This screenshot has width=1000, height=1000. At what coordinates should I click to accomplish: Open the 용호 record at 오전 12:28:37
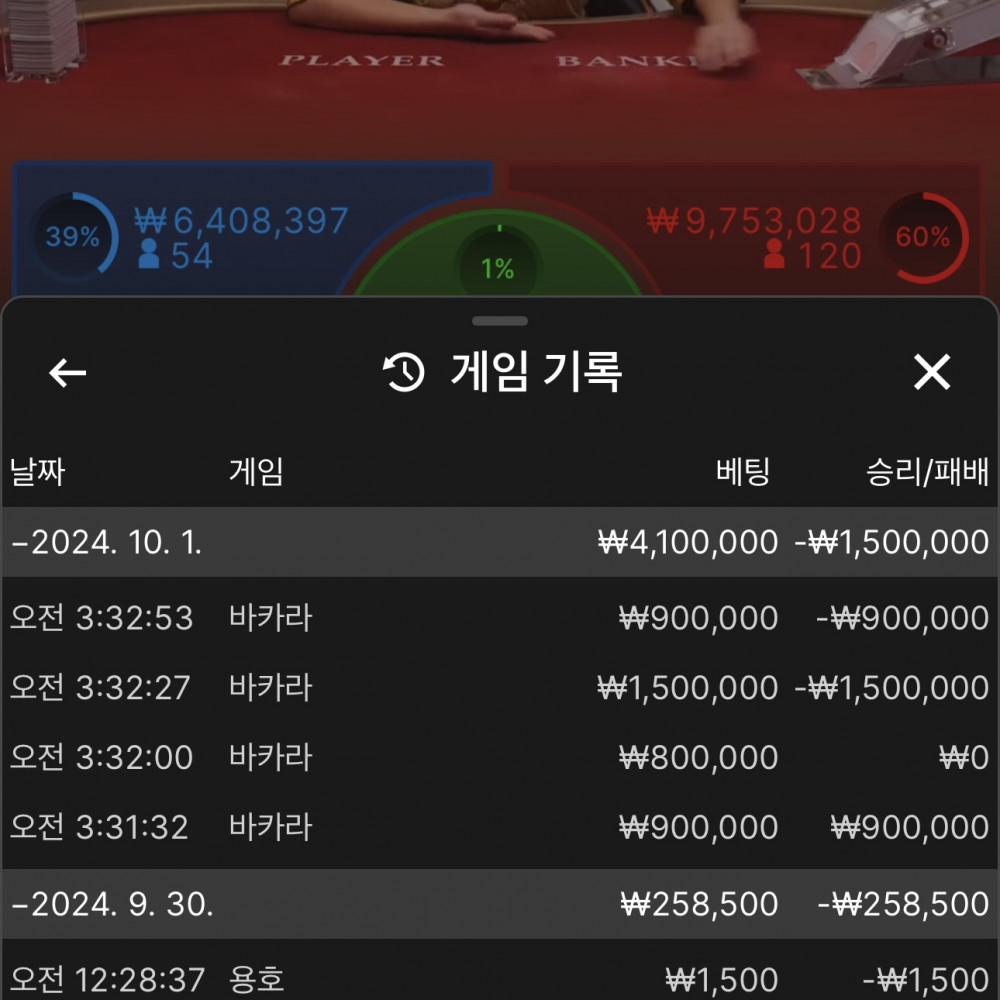pos(500,979)
